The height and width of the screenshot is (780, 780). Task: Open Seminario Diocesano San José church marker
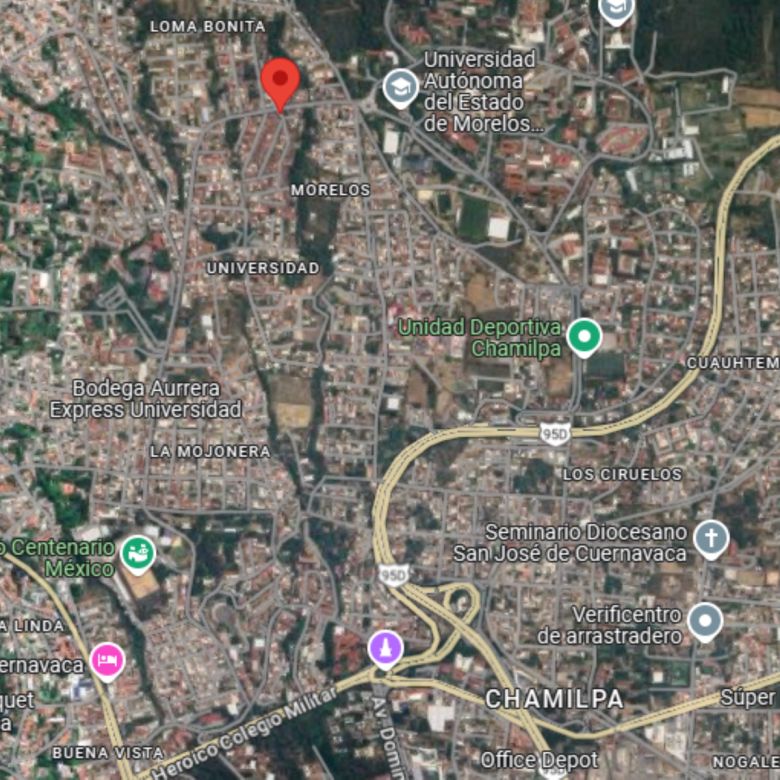coord(711,539)
